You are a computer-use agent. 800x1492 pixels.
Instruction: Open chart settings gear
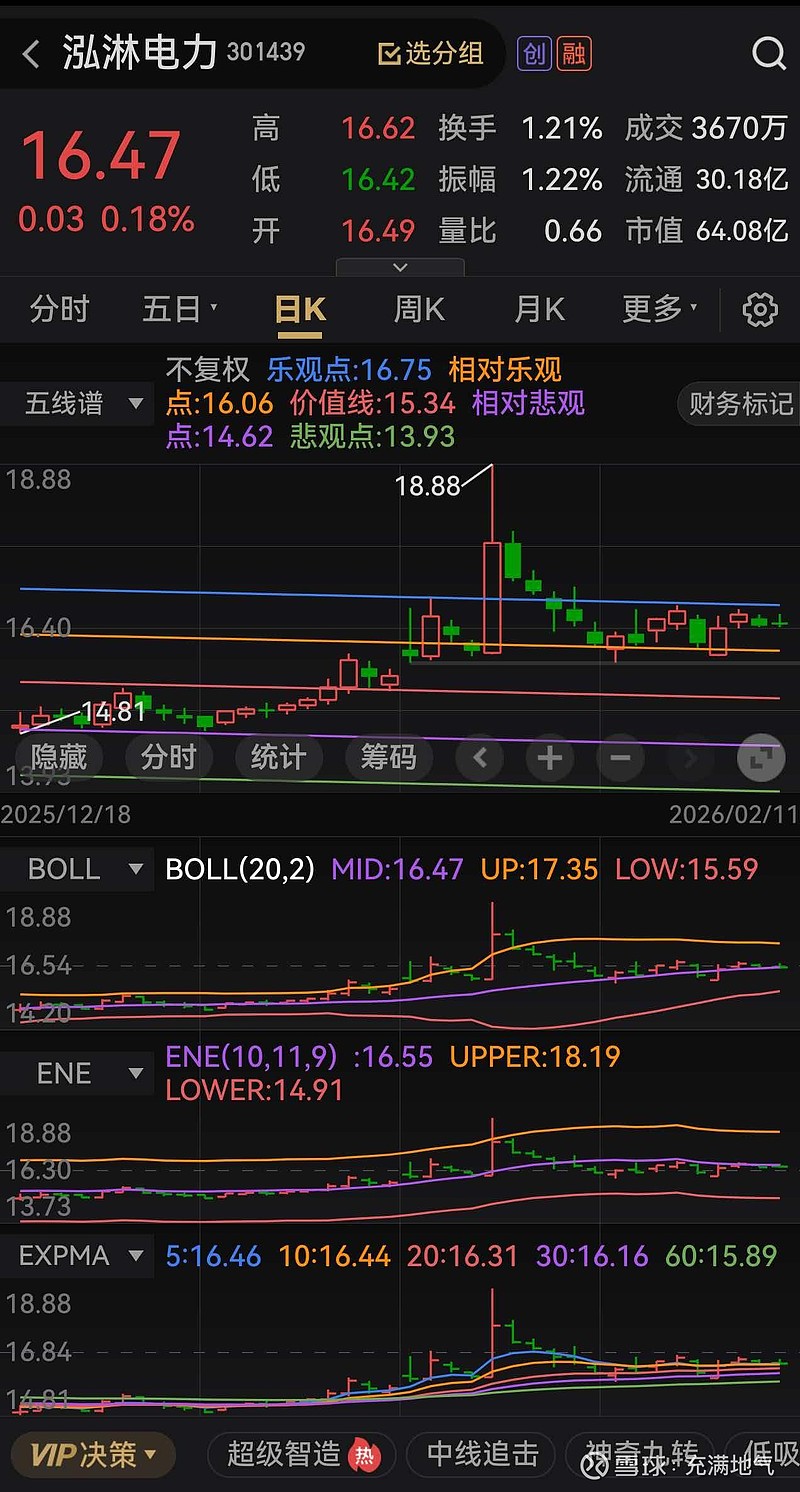[759, 310]
